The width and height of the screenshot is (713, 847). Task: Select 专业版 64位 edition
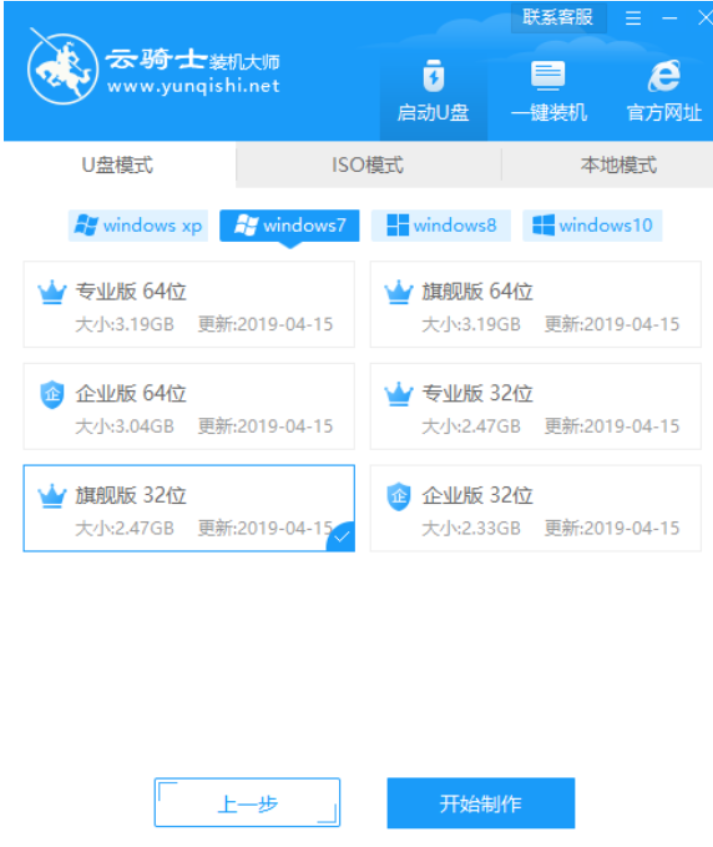coord(189,305)
